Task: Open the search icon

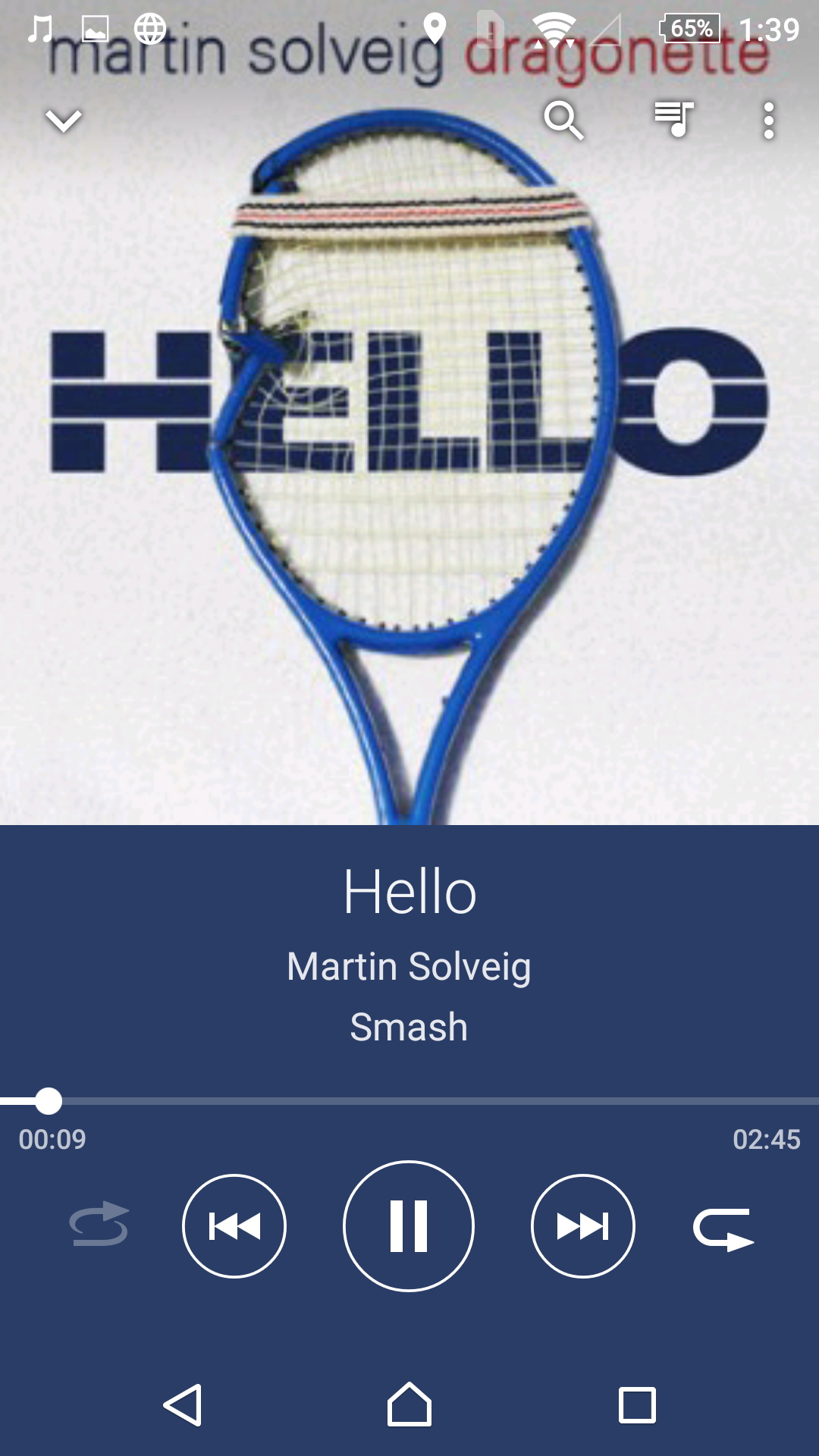Action: 563,121
